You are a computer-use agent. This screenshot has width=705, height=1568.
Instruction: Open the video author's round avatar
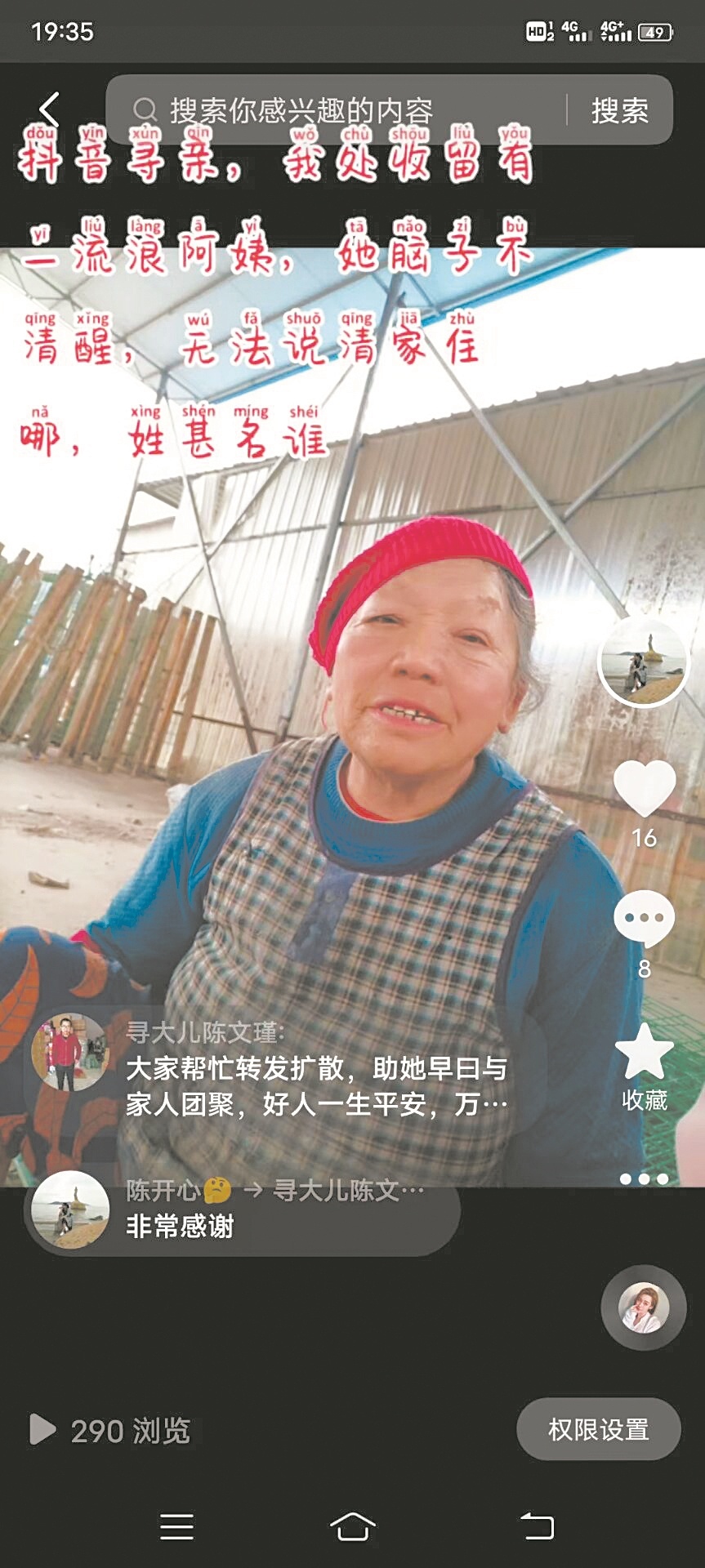point(643,661)
